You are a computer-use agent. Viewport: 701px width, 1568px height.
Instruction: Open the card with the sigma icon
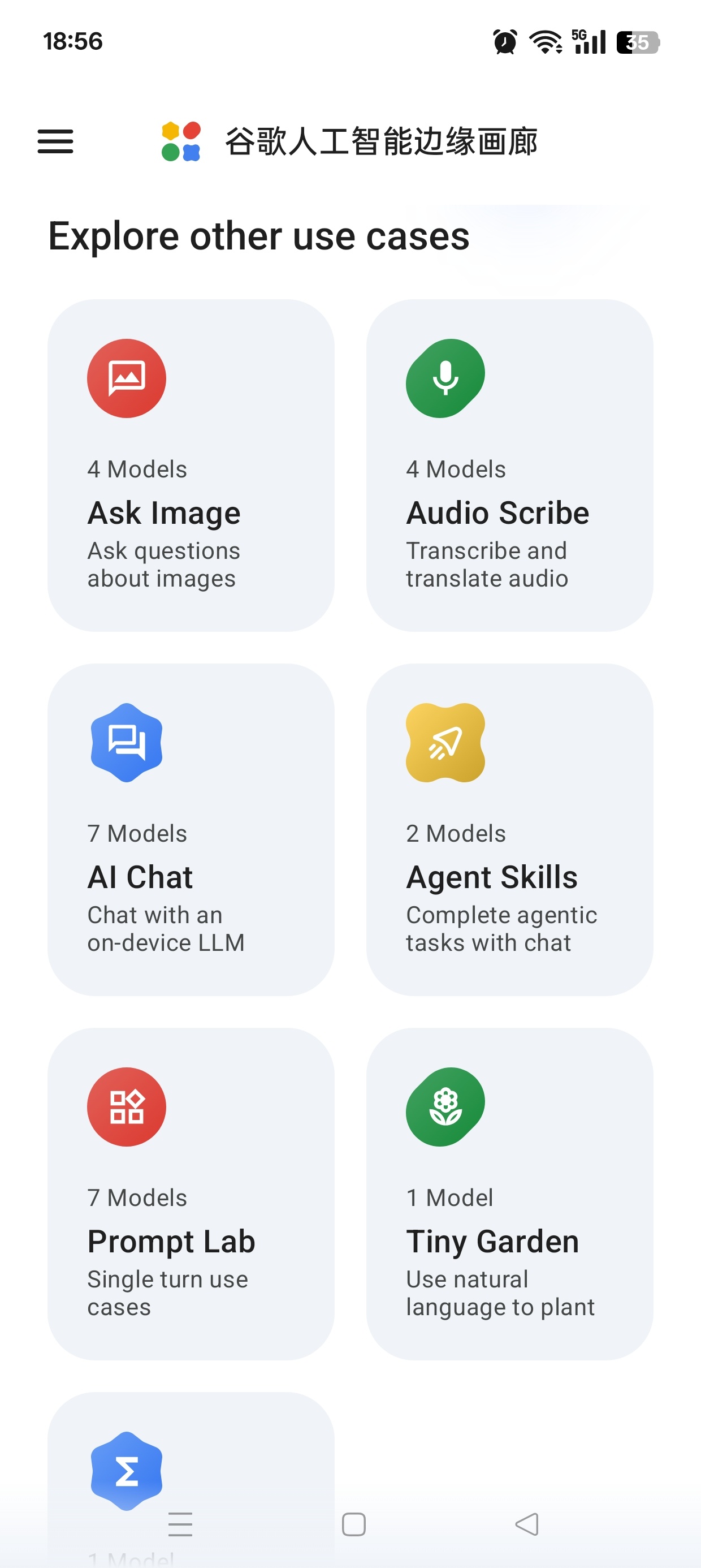point(191,1480)
